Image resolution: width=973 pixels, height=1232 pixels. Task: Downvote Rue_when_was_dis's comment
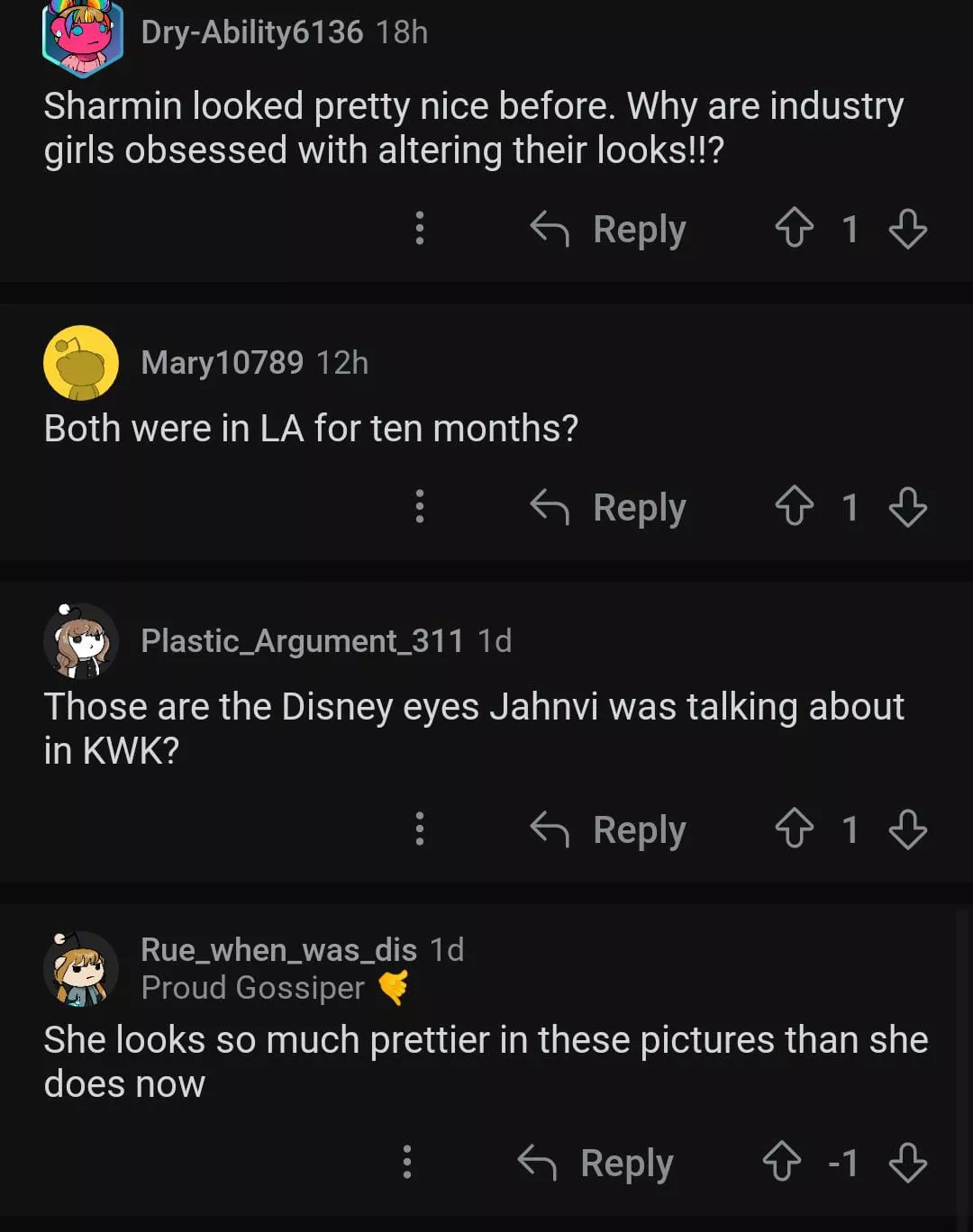point(907,1163)
